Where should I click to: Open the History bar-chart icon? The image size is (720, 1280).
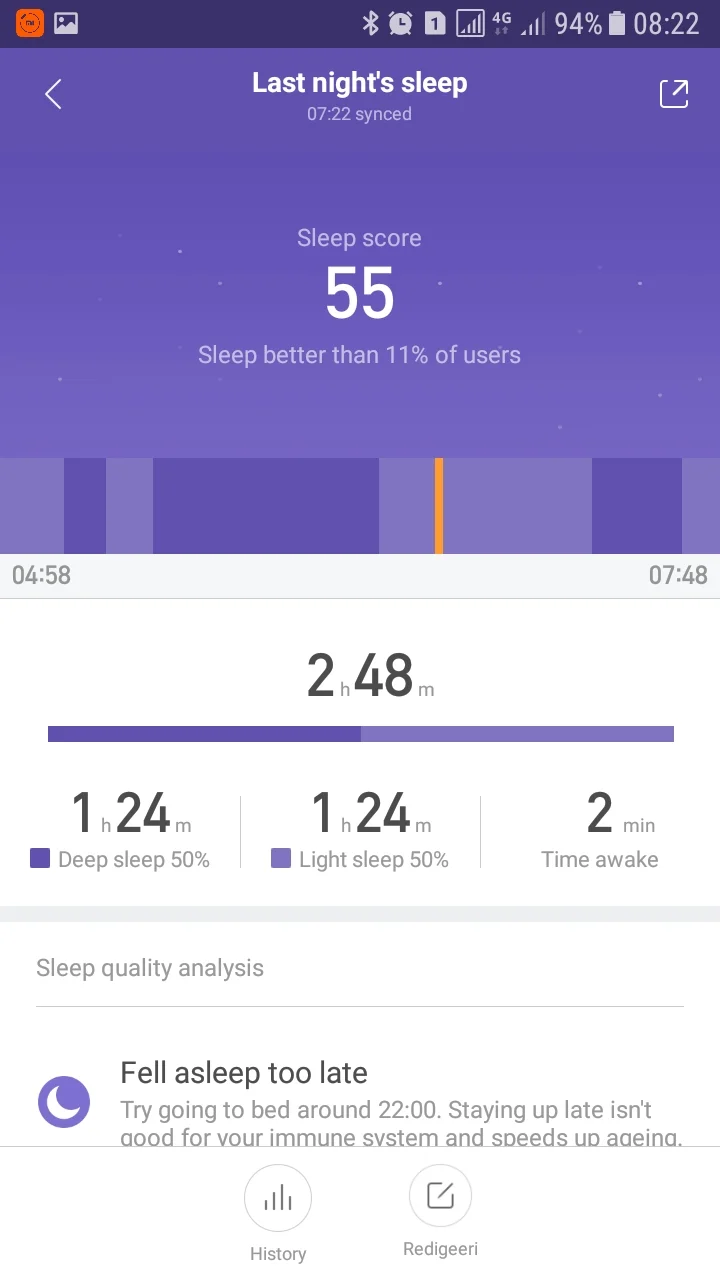[x=278, y=1196]
